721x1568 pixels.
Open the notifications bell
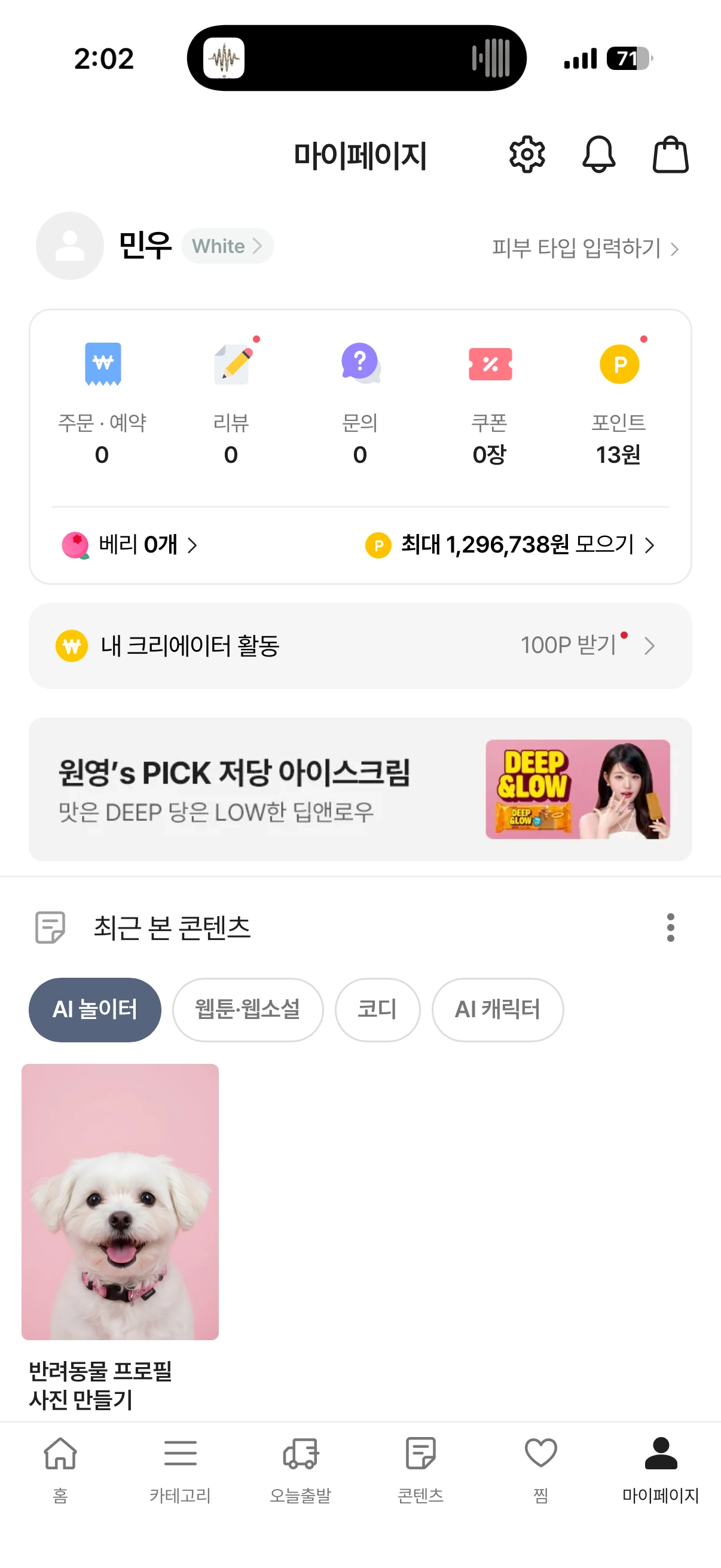coord(598,155)
